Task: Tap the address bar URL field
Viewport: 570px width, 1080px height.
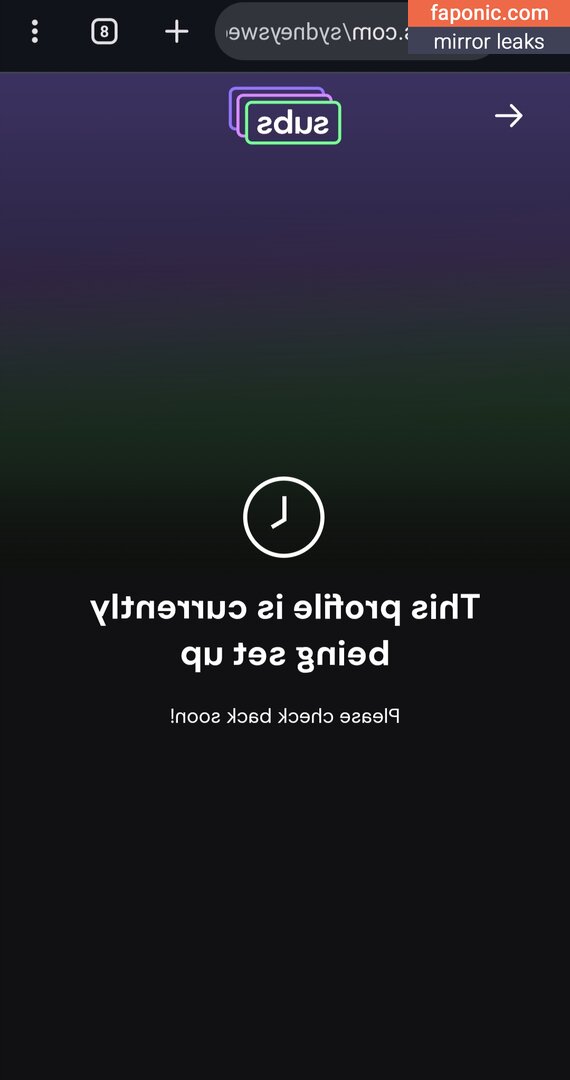Action: (x=357, y=32)
